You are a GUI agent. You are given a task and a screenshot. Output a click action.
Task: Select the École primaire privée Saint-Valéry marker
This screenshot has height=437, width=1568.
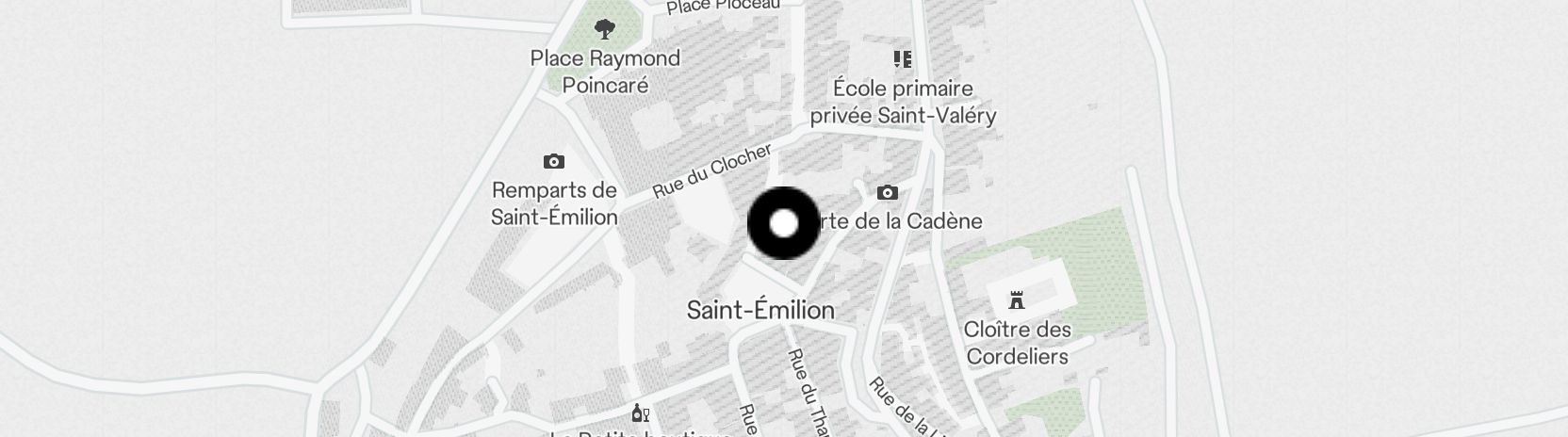(x=903, y=60)
